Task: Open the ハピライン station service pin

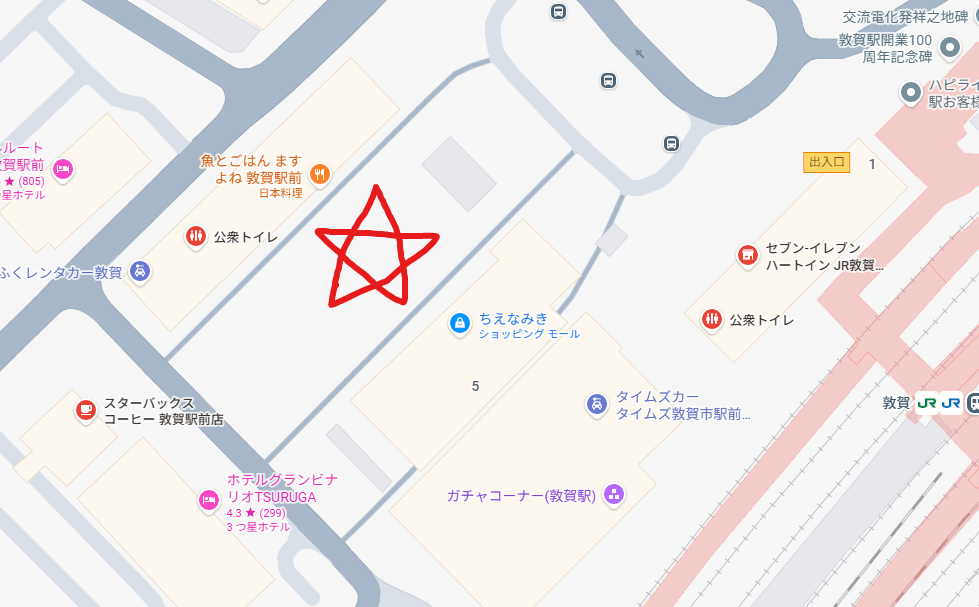Action: tap(911, 94)
